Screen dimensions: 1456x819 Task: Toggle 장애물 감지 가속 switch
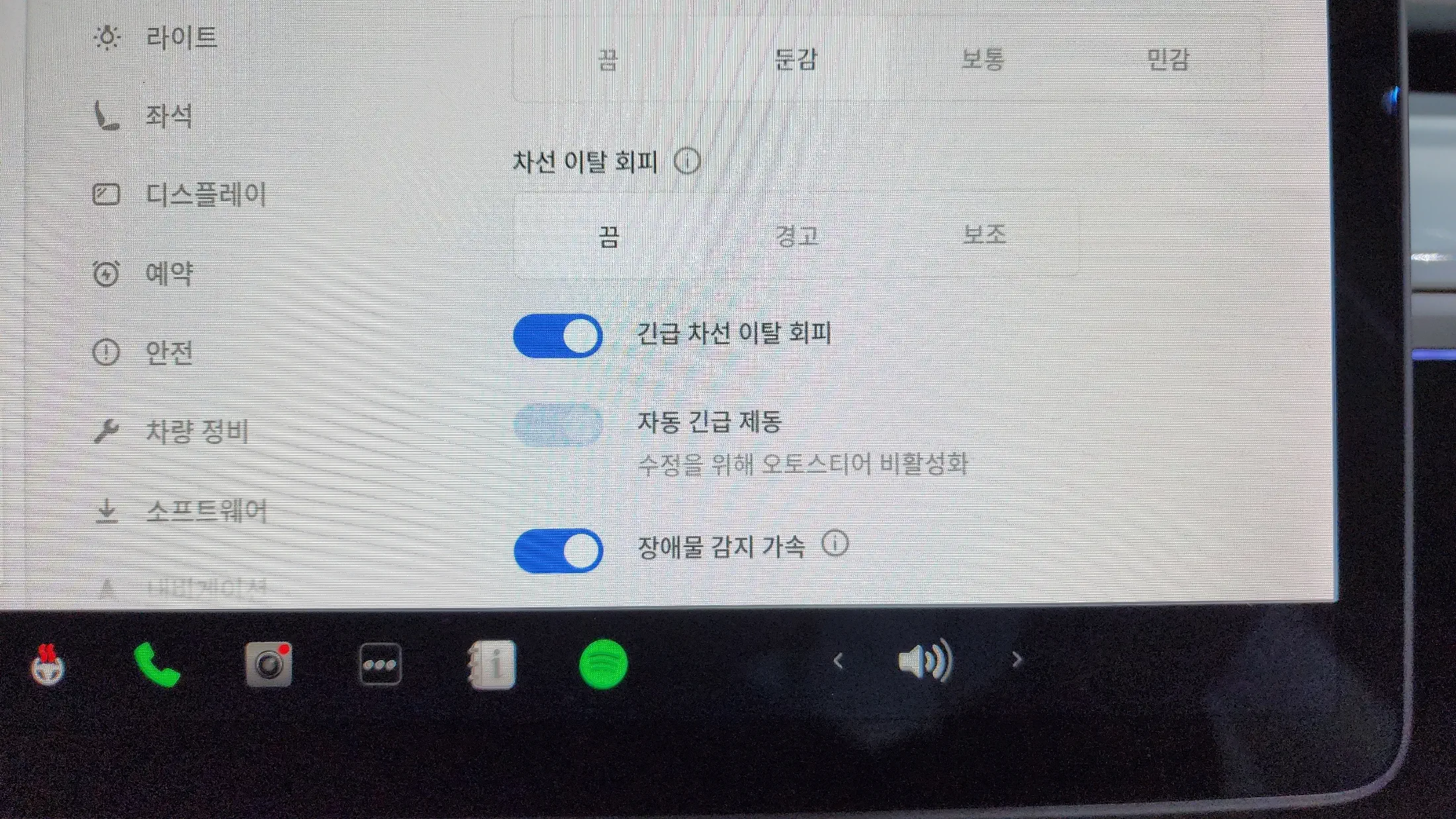click(558, 550)
